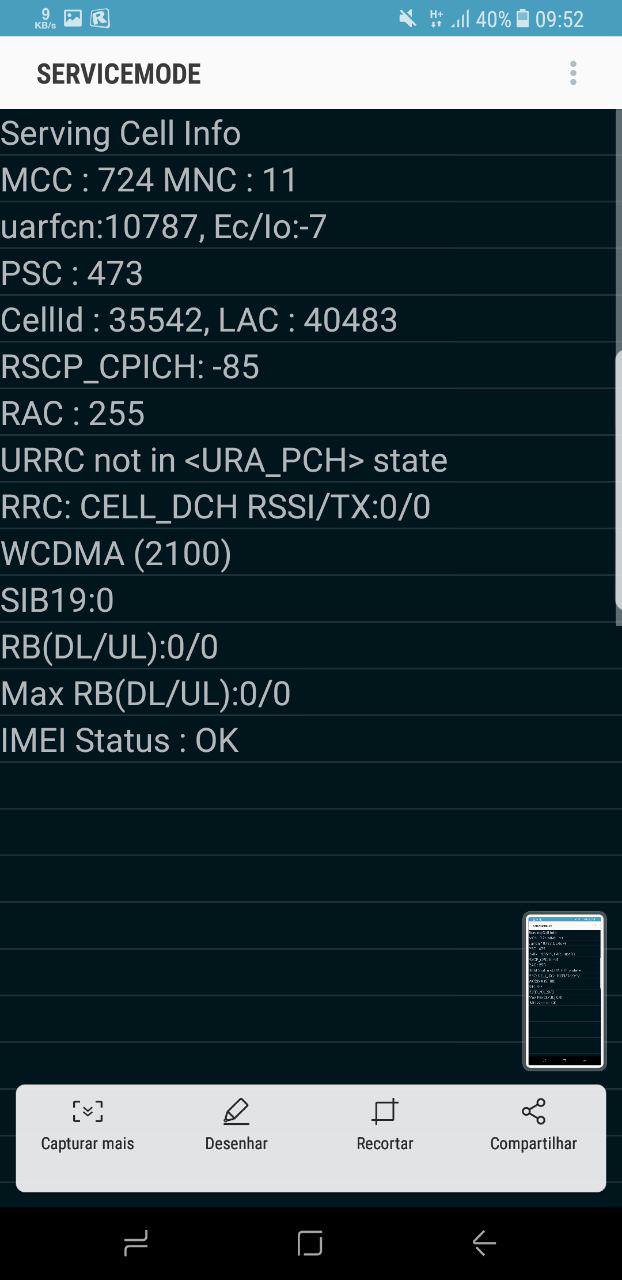This screenshot has height=1280, width=622.
Task: Select Desenhar to draw on the screenshot
Action: click(236, 1125)
